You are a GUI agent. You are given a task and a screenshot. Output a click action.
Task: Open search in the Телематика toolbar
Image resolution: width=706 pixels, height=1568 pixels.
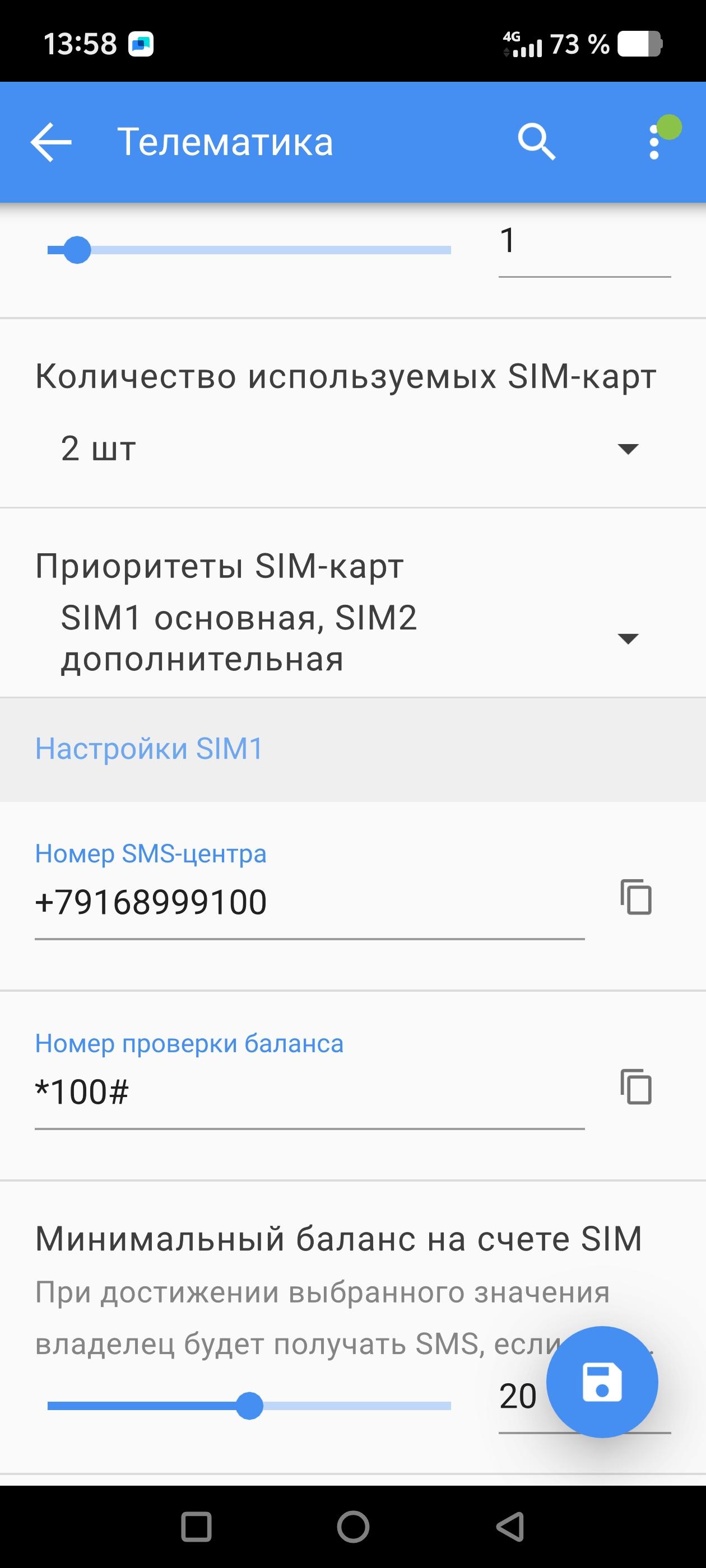536,142
